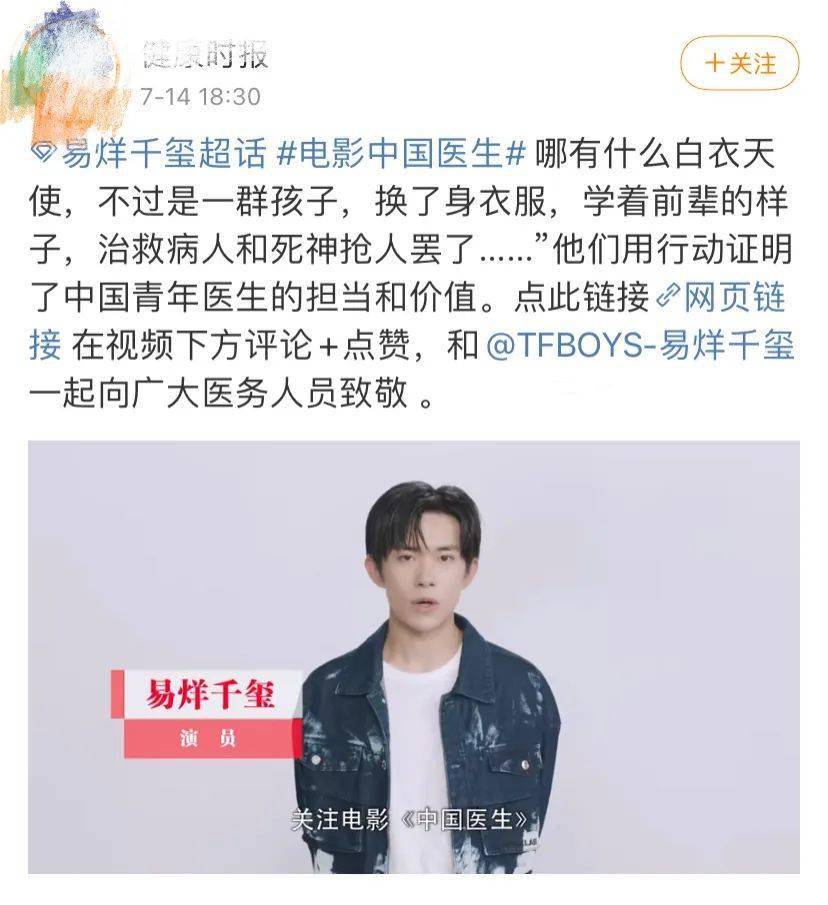
Task: Open the poster's profile avatar
Action: pos(62,70)
